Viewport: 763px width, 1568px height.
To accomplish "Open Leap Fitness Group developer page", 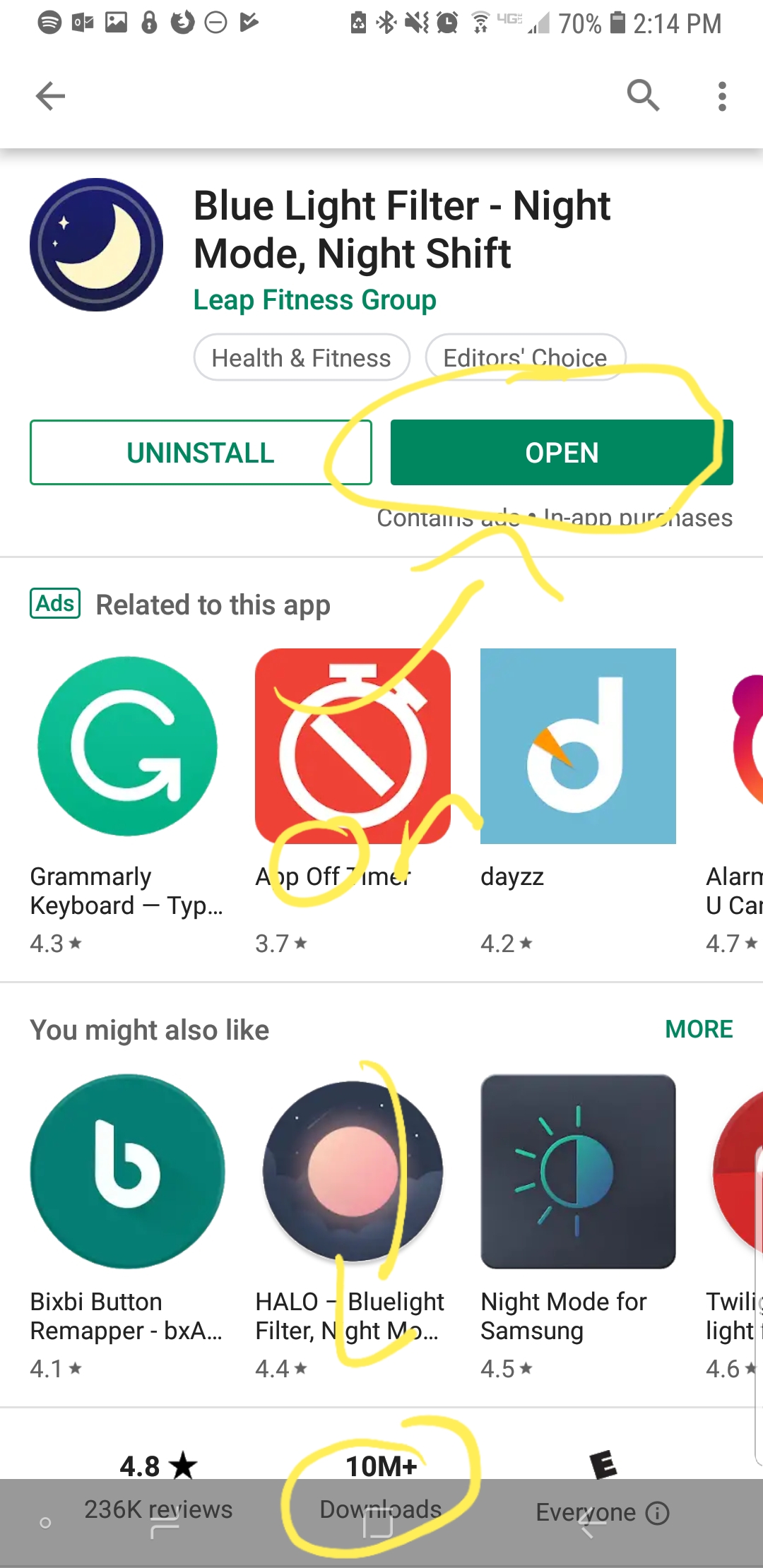I will coord(314,300).
